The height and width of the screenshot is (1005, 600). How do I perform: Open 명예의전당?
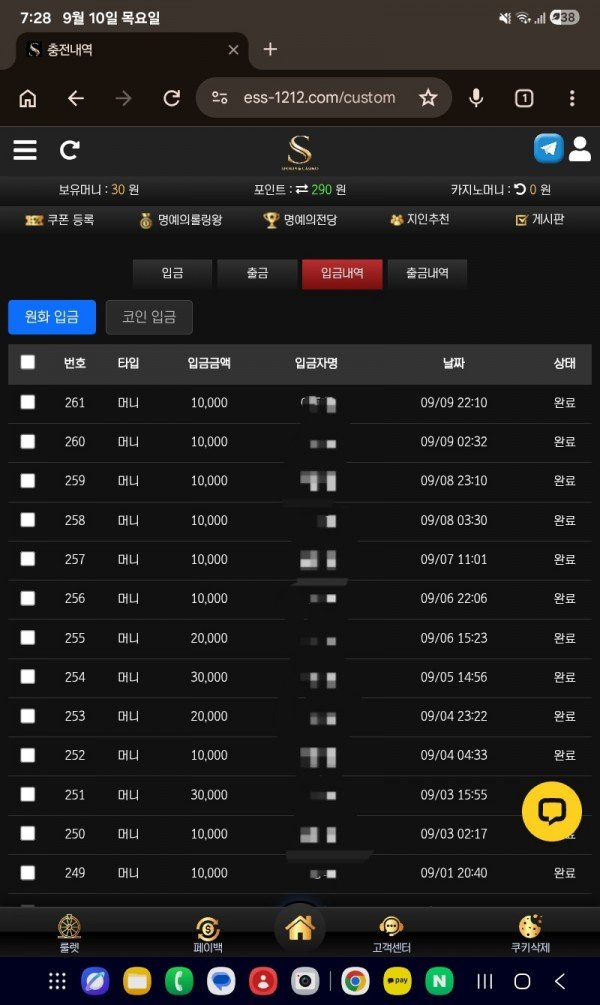point(300,220)
